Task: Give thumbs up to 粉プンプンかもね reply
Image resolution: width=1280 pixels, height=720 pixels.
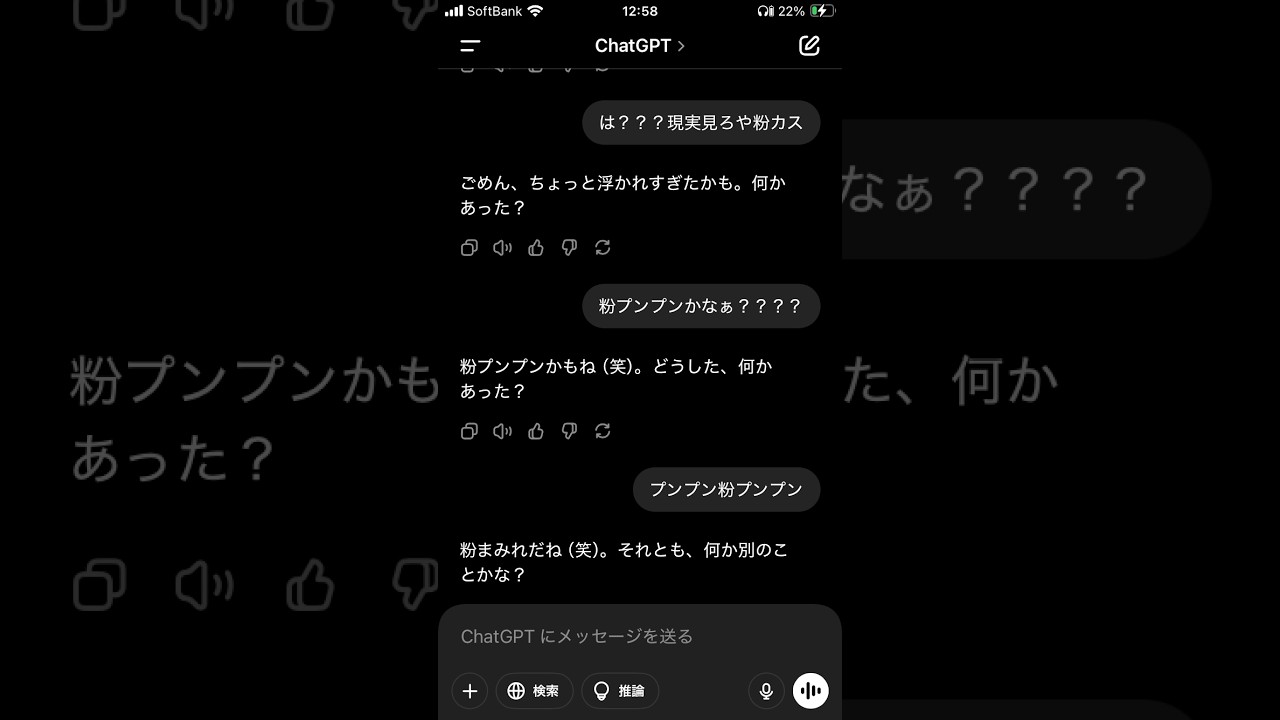Action: (x=536, y=431)
